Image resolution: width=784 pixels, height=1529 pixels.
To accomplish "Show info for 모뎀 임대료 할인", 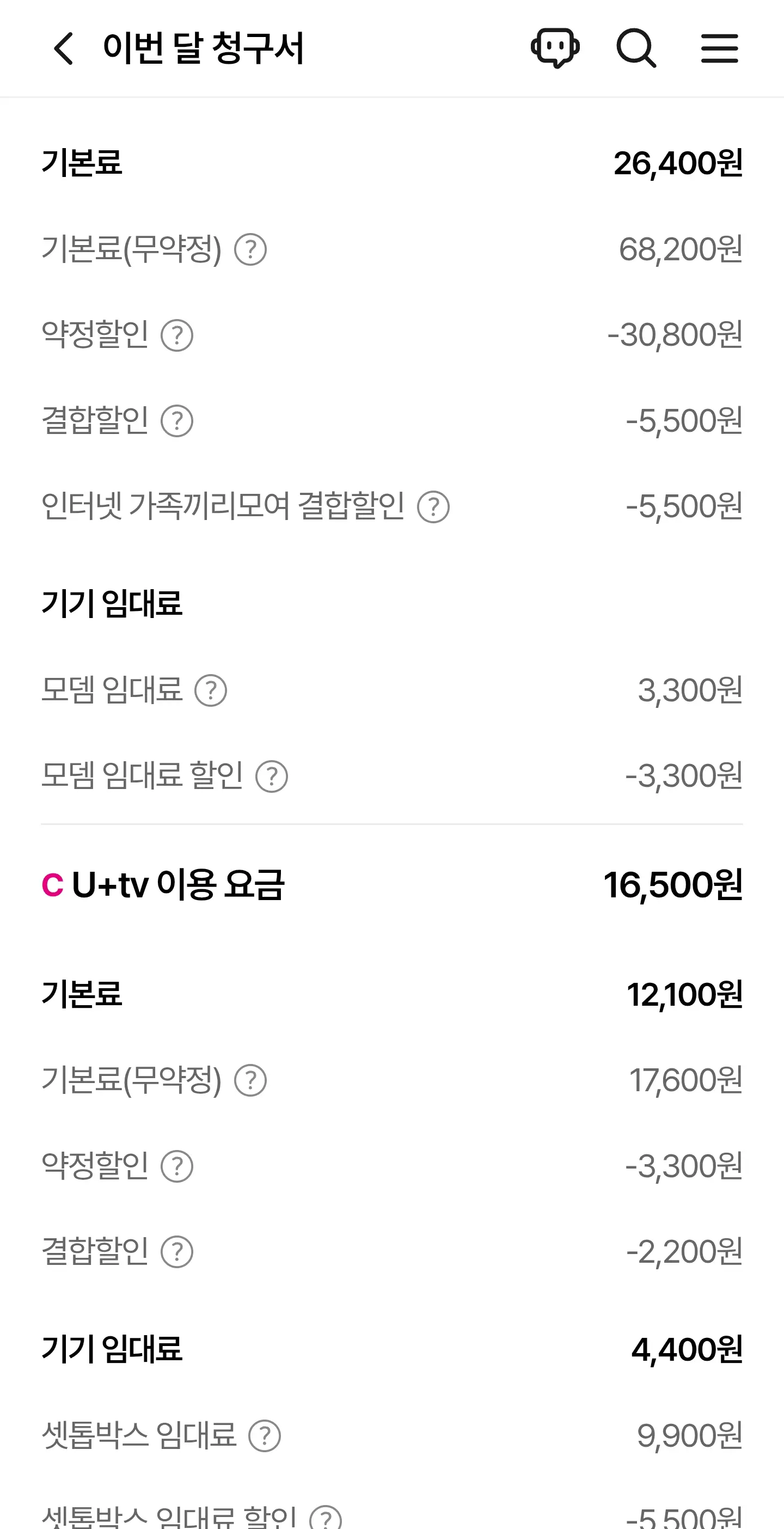I will click(x=271, y=776).
